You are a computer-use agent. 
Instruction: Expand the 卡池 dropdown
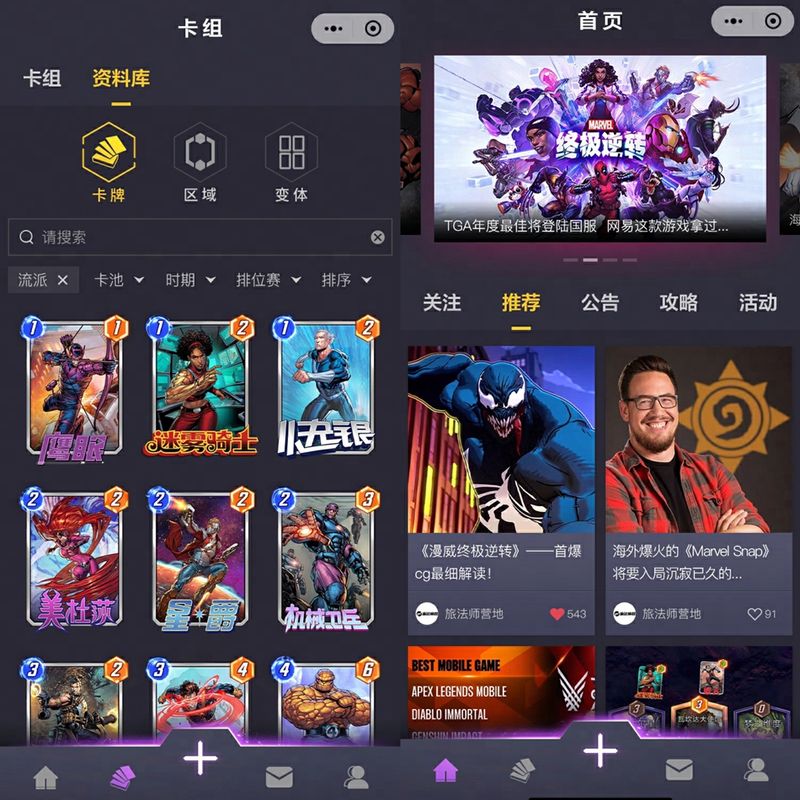coord(119,280)
